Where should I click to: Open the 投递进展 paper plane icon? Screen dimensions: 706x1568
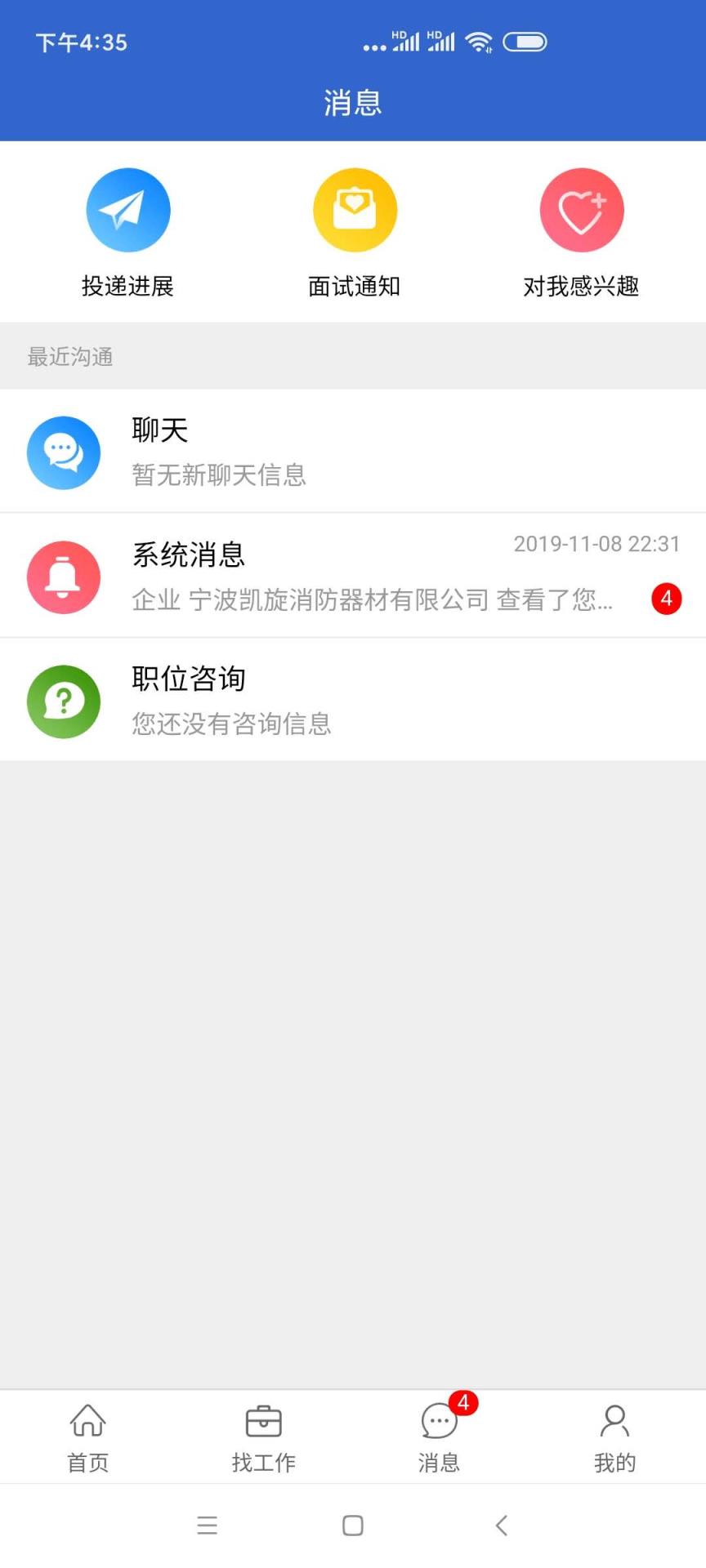(127, 209)
